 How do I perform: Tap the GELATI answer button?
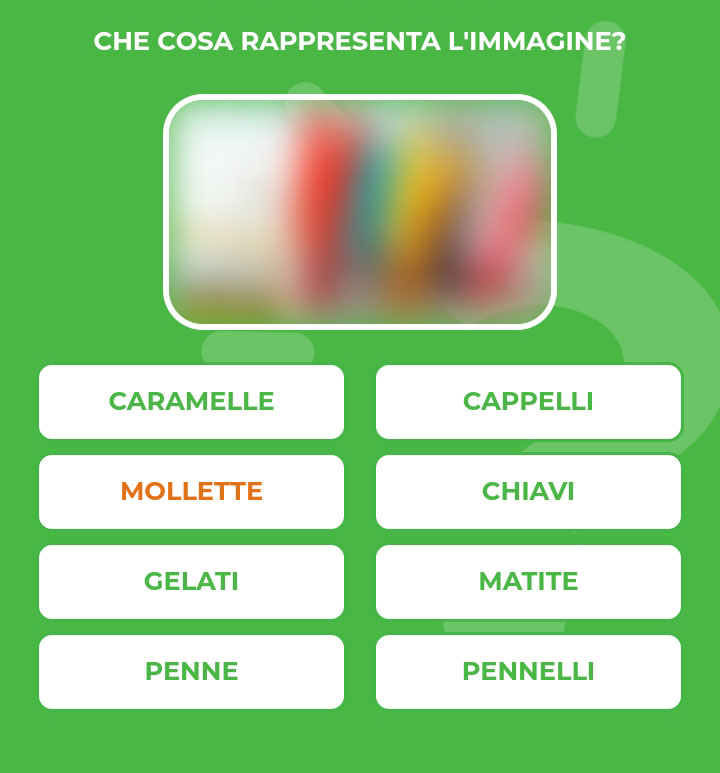[191, 581]
